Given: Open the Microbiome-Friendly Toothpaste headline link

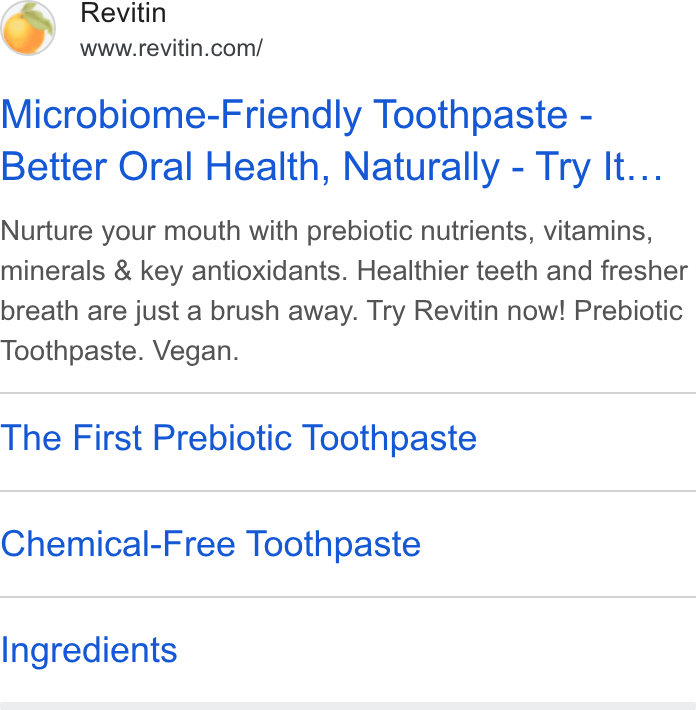Looking at the screenshot, I should 331,140.
